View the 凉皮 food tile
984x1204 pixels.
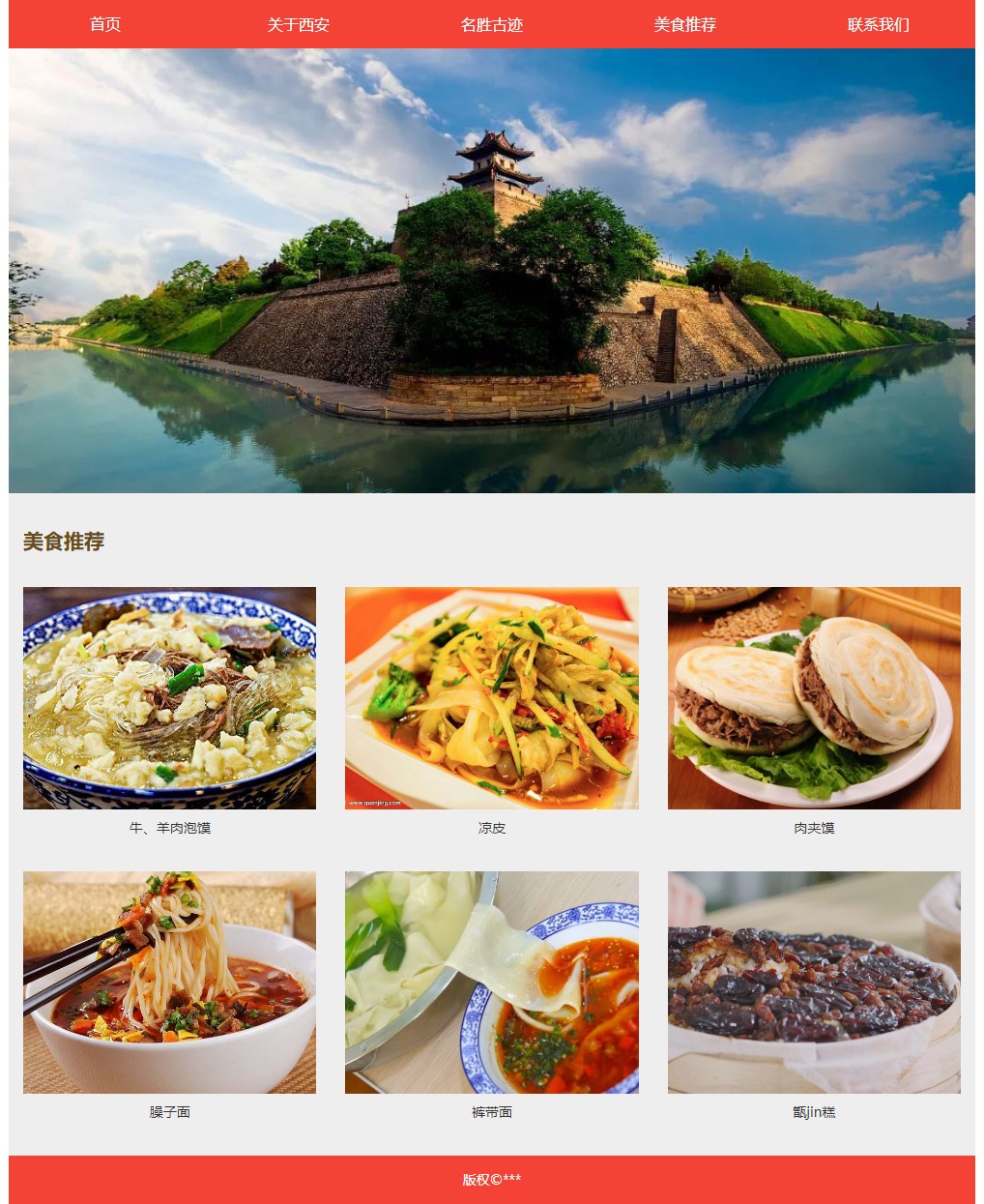click(x=492, y=698)
